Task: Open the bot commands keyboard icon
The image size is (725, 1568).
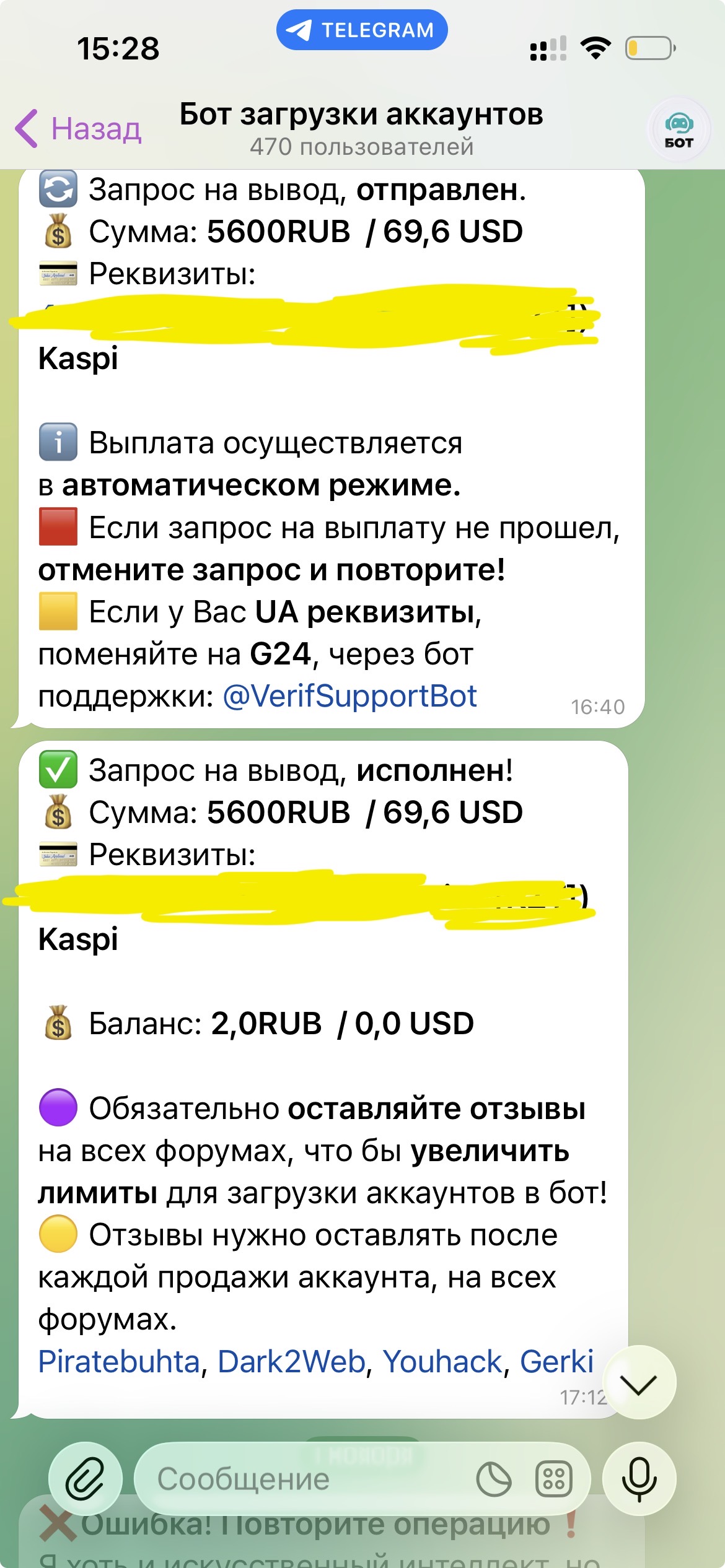Action: pos(553,1479)
